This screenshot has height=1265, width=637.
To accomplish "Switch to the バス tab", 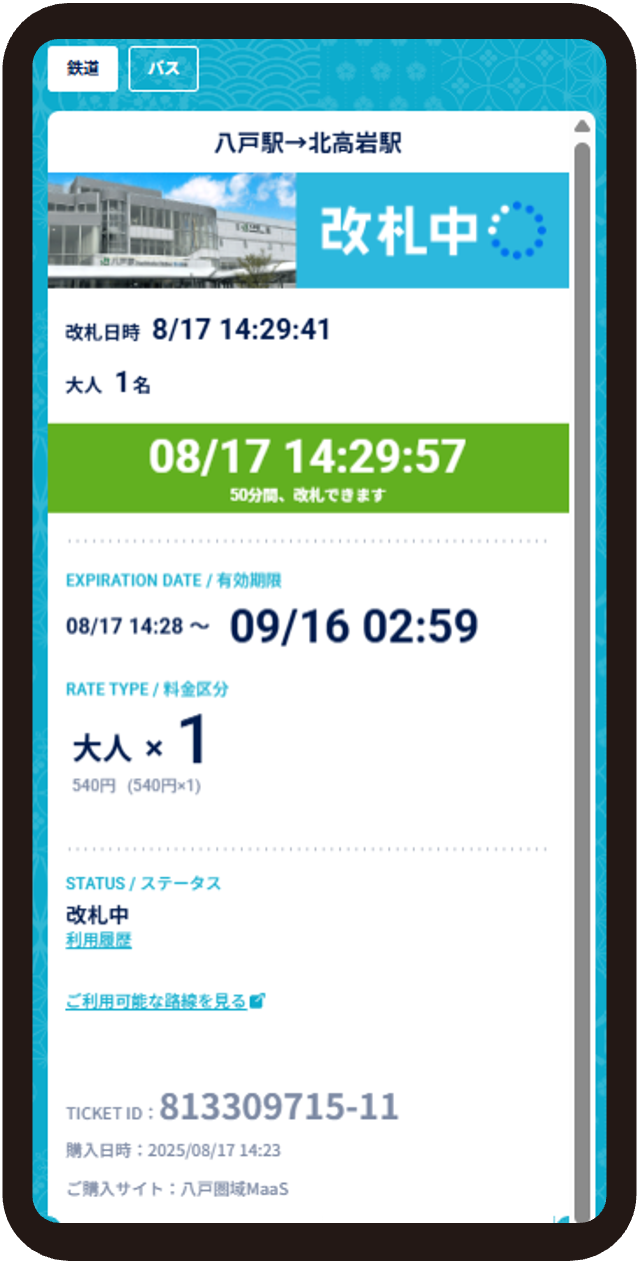I will tap(163, 69).
